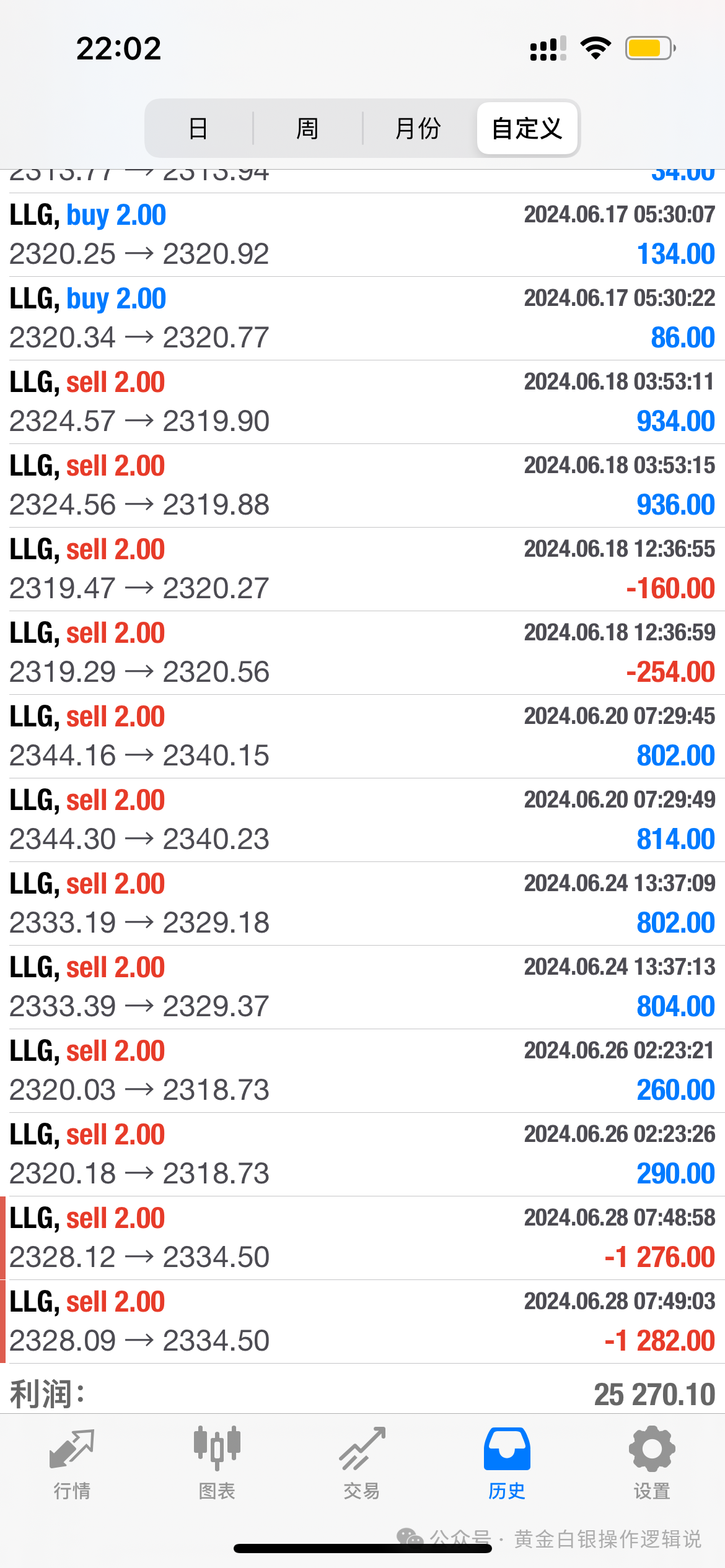725x1568 pixels.
Task: Select the 周 period segment
Action: (x=307, y=129)
